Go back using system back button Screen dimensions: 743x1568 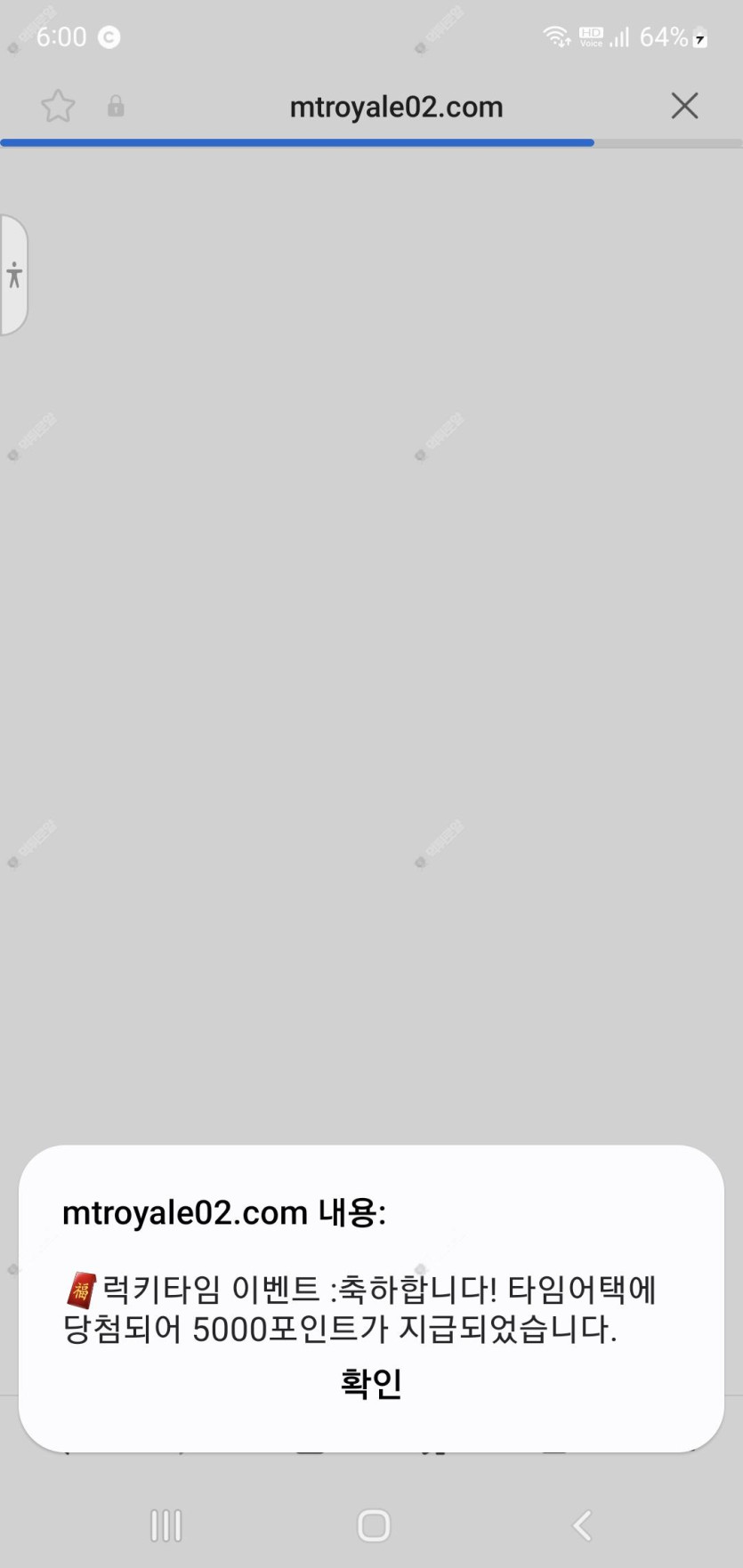pos(582,1525)
